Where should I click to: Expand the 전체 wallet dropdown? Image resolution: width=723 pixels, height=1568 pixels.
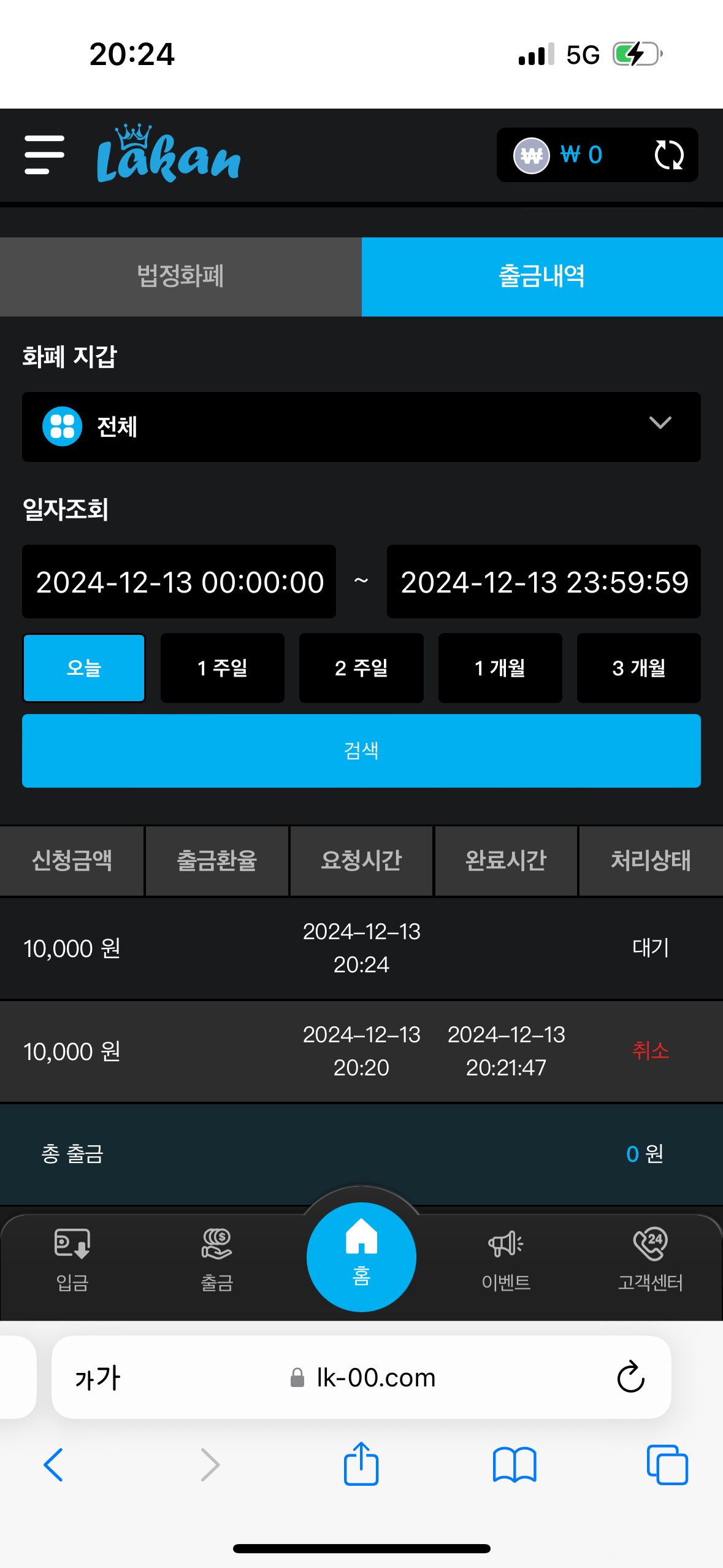(x=361, y=426)
